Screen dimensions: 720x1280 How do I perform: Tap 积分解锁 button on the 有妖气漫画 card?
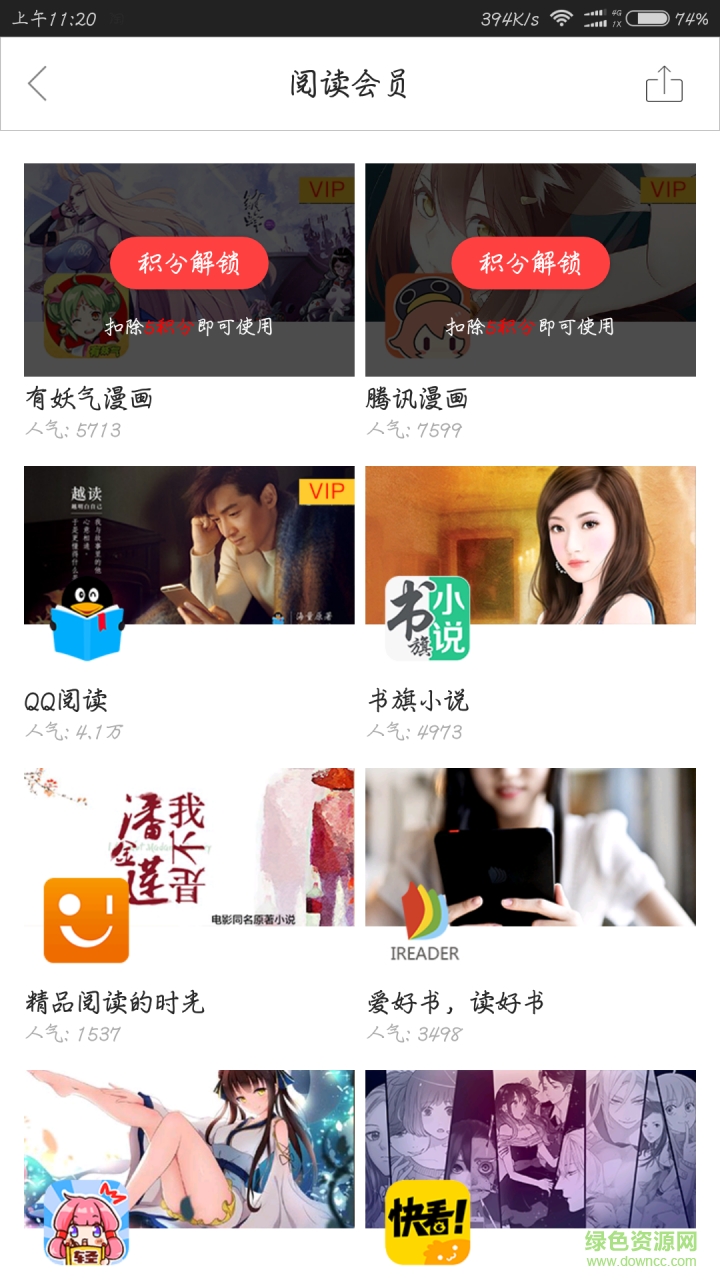point(189,263)
